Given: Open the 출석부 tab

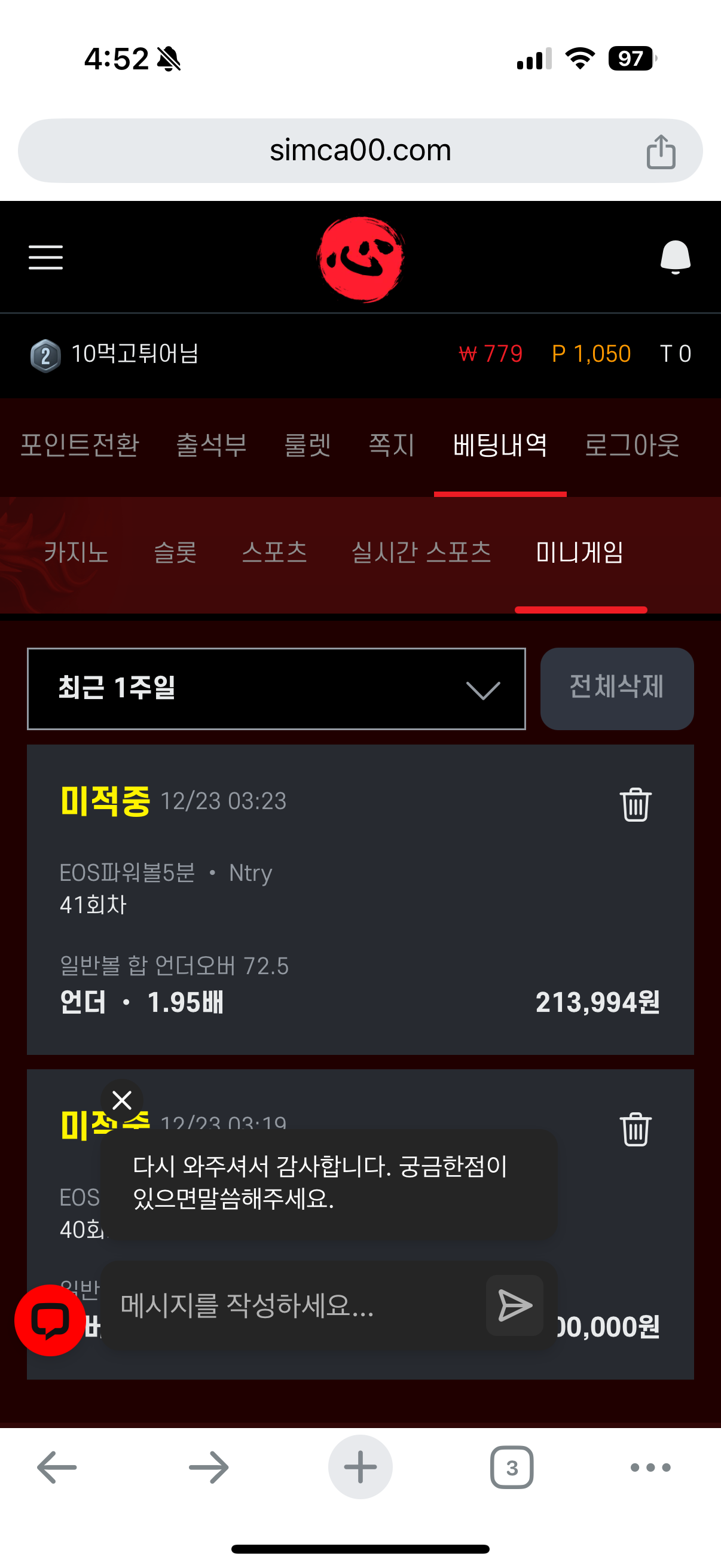Looking at the screenshot, I should (x=211, y=445).
